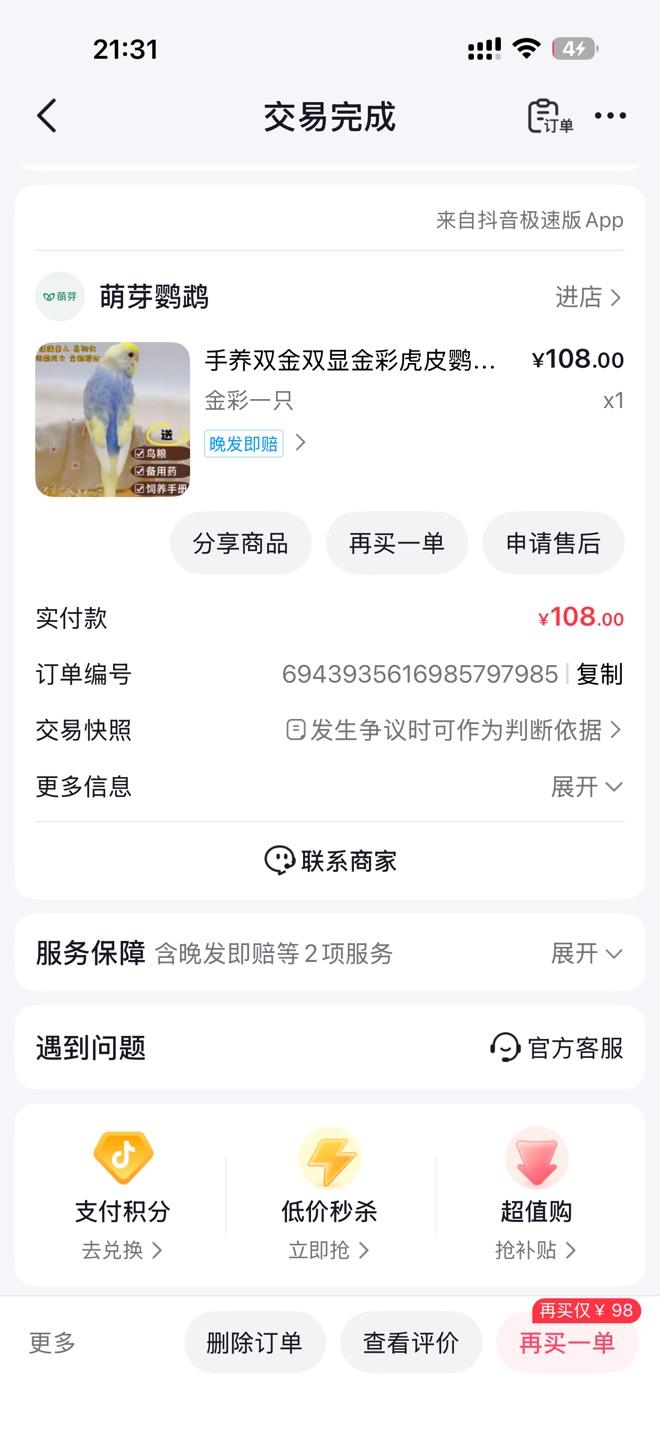660x1434 pixels.
Task: Go back using the top-left arrow
Action: tap(47, 116)
